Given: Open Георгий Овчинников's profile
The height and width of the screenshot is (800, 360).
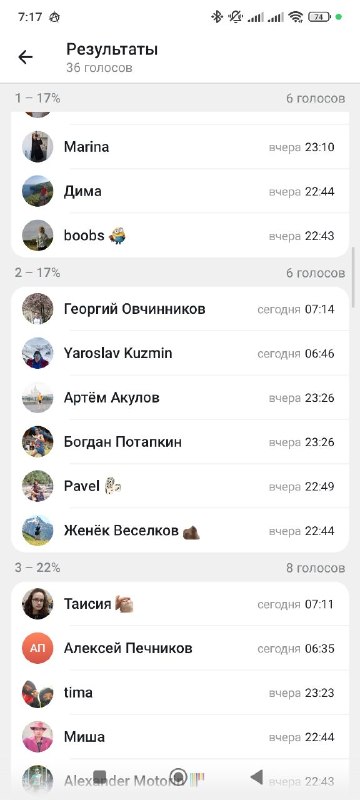Looking at the screenshot, I should (x=180, y=309).
